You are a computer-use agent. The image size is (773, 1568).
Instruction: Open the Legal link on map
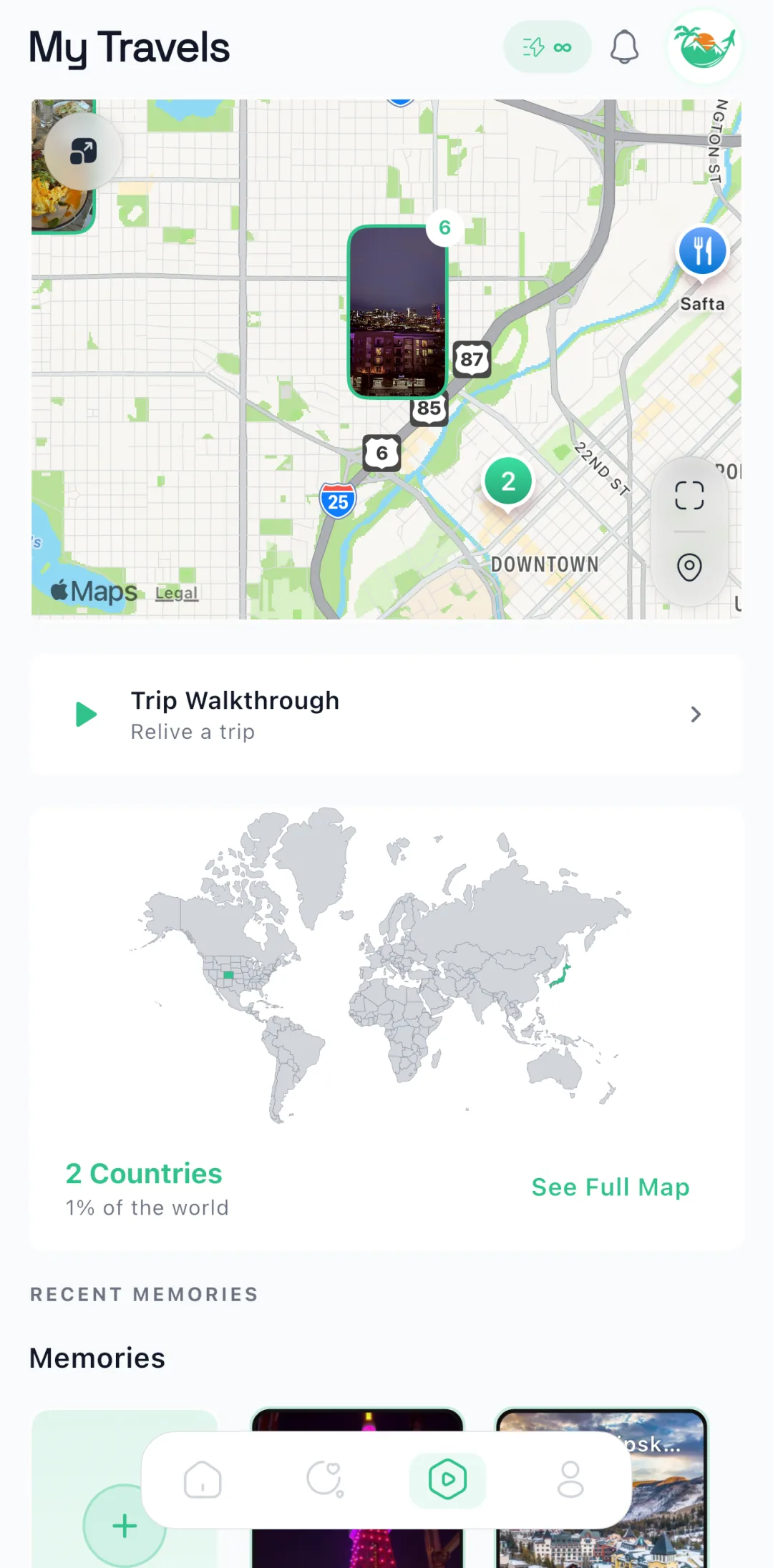coord(176,593)
